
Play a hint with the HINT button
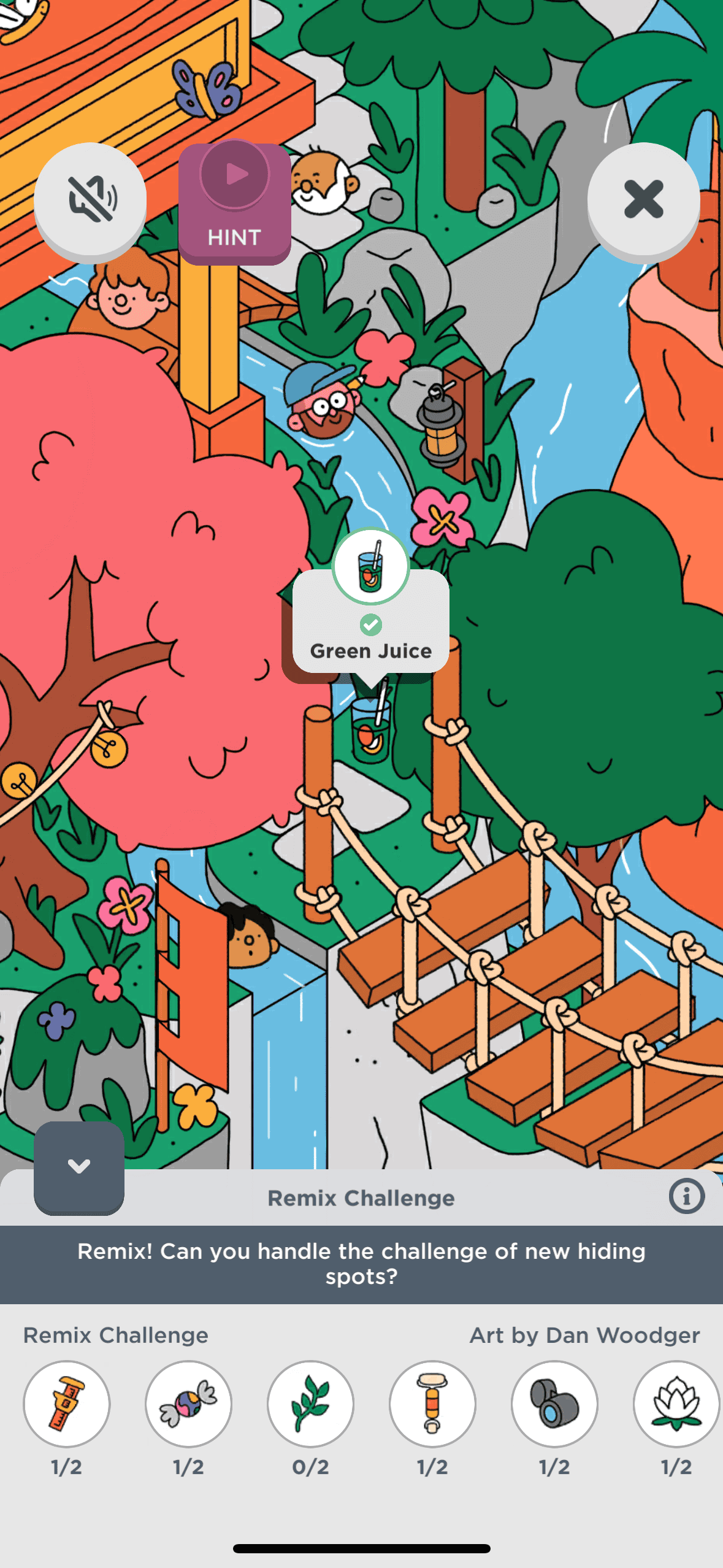(x=234, y=202)
